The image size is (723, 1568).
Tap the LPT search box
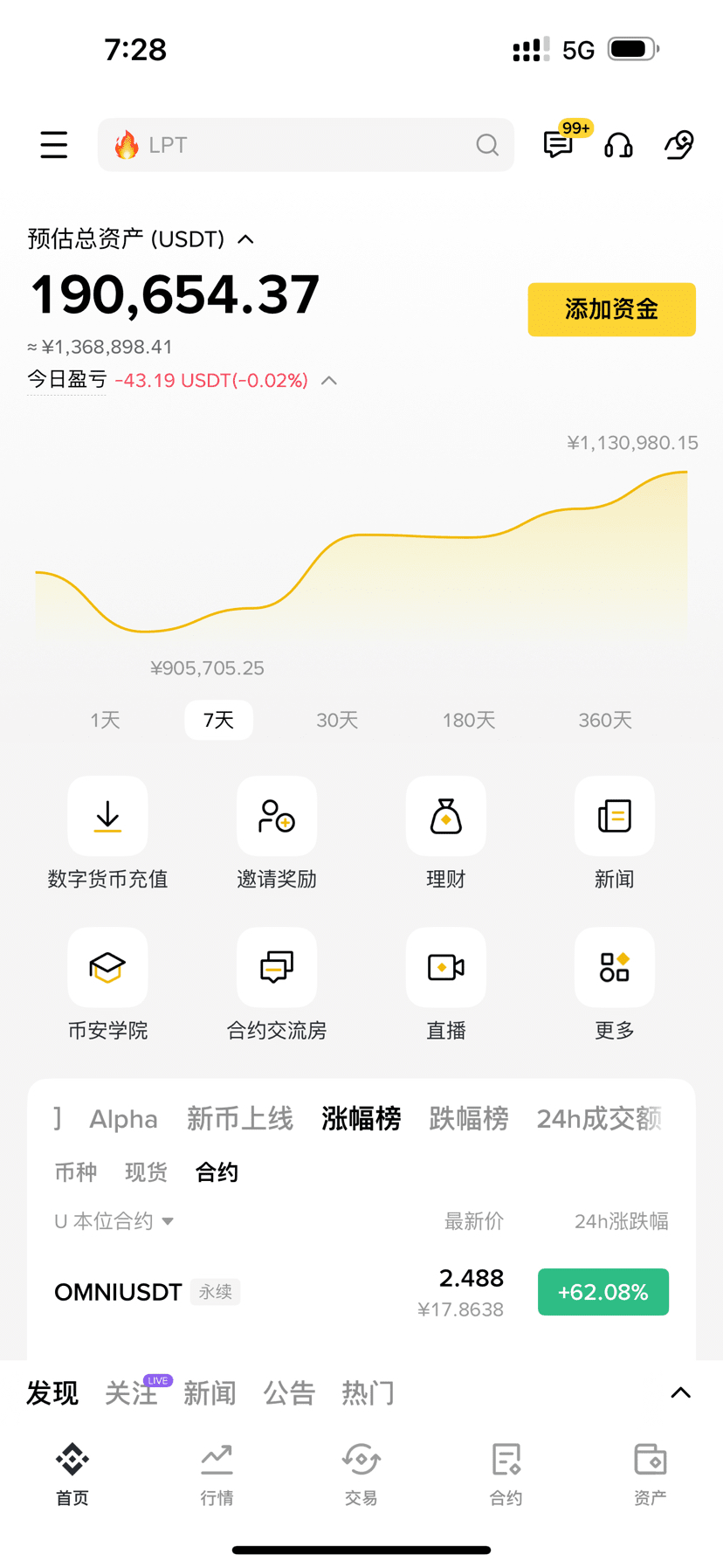coord(306,145)
